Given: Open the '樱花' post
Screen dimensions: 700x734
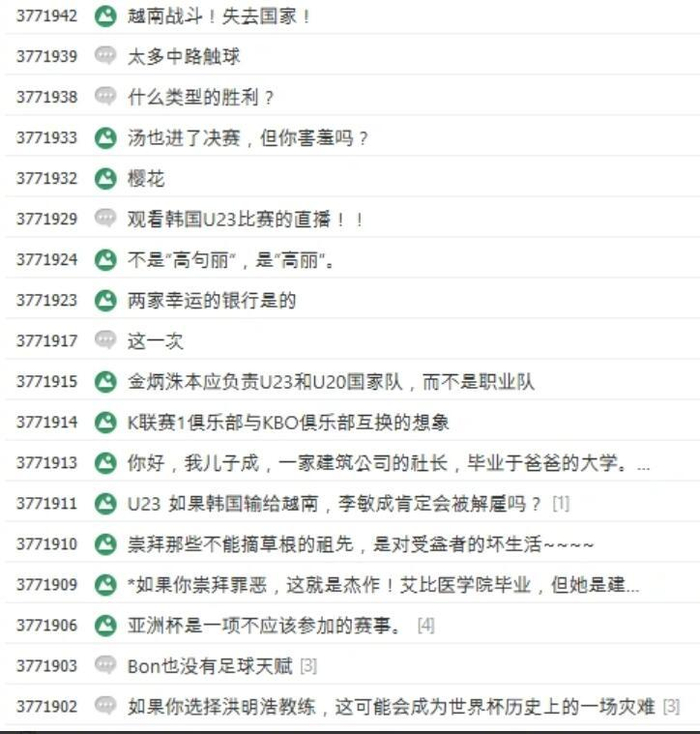Looking at the screenshot, I should point(146,178).
